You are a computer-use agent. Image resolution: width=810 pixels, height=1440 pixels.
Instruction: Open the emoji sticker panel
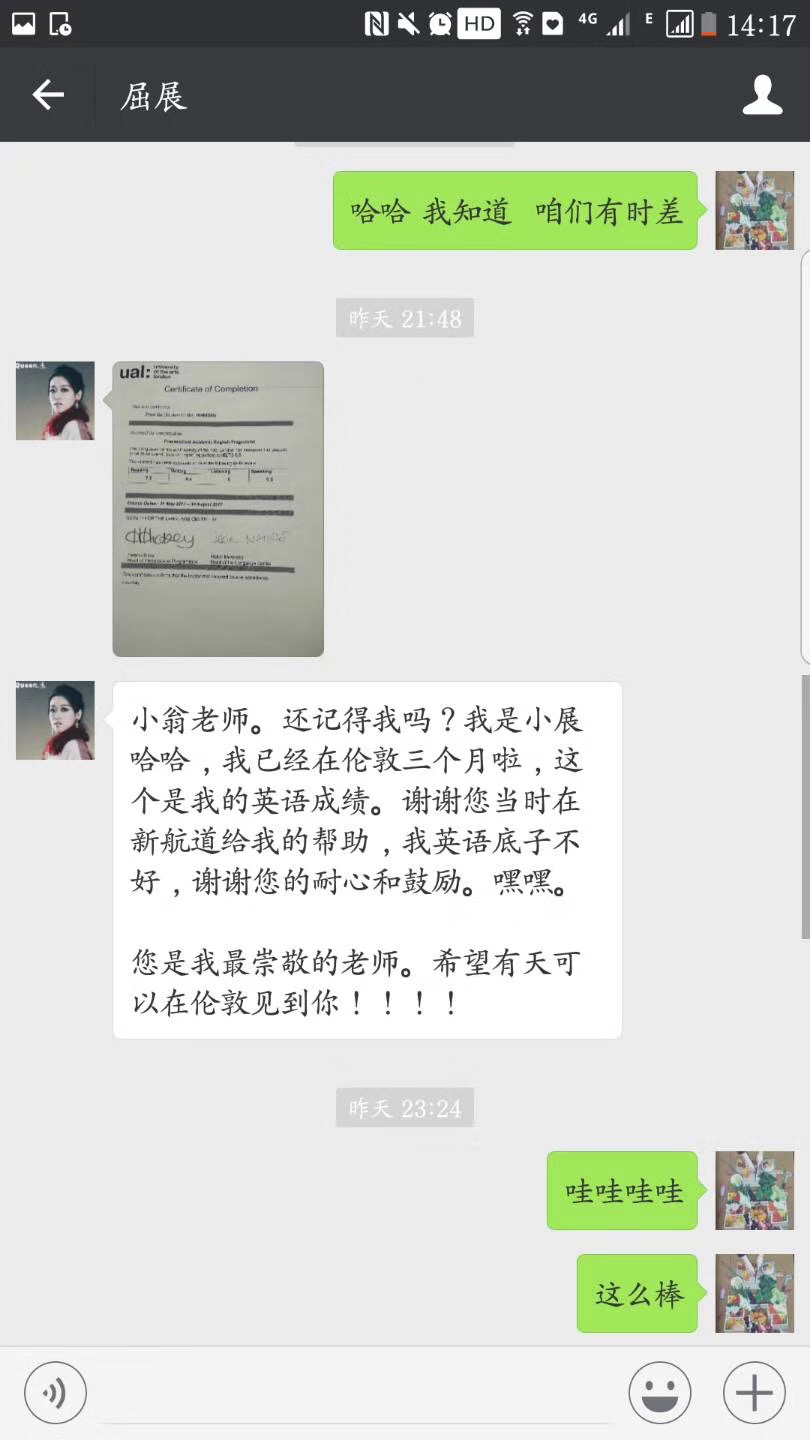pos(660,1392)
